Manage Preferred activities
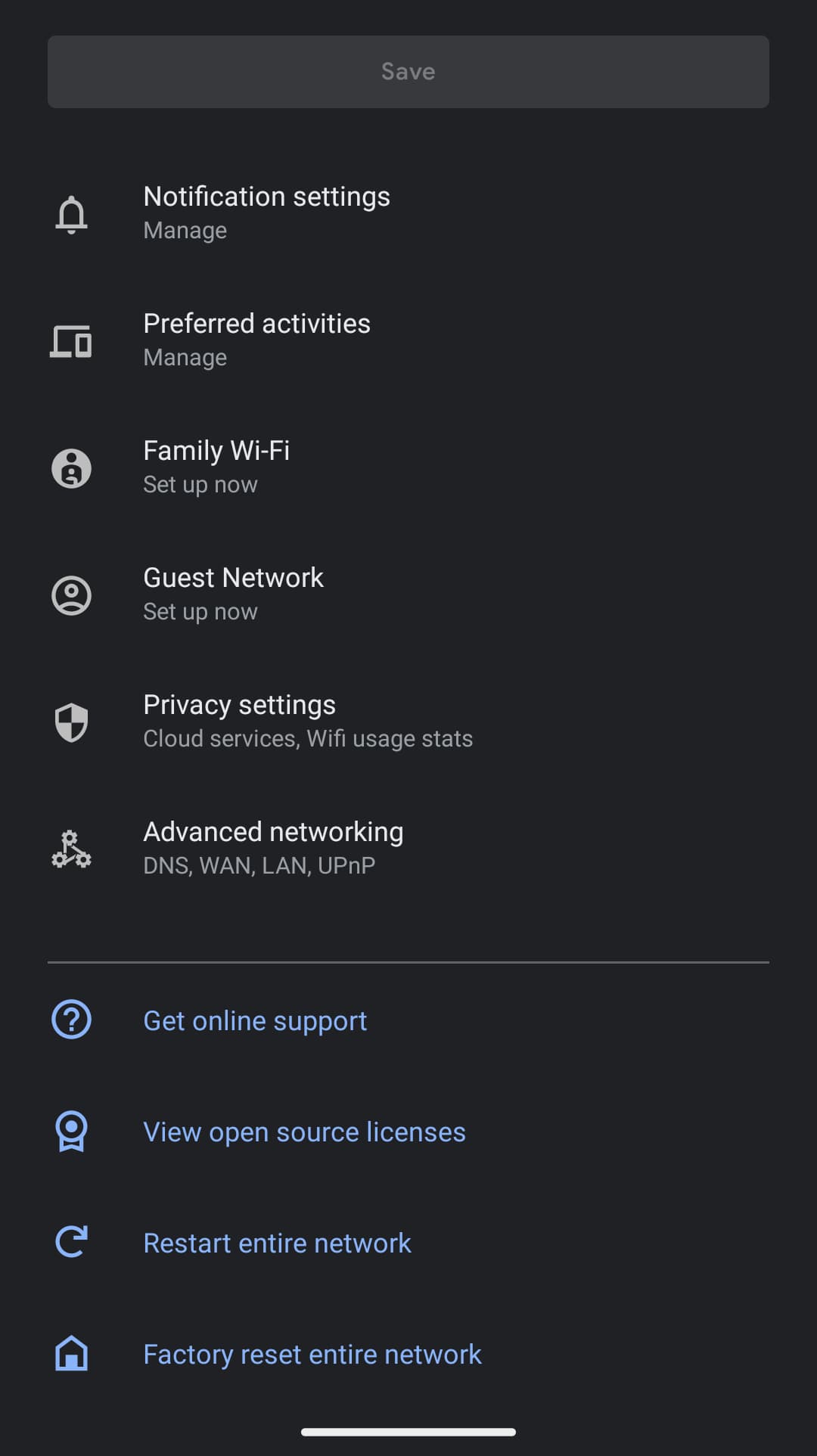817x1456 pixels. pyautogui.click(x=257, y=340)
